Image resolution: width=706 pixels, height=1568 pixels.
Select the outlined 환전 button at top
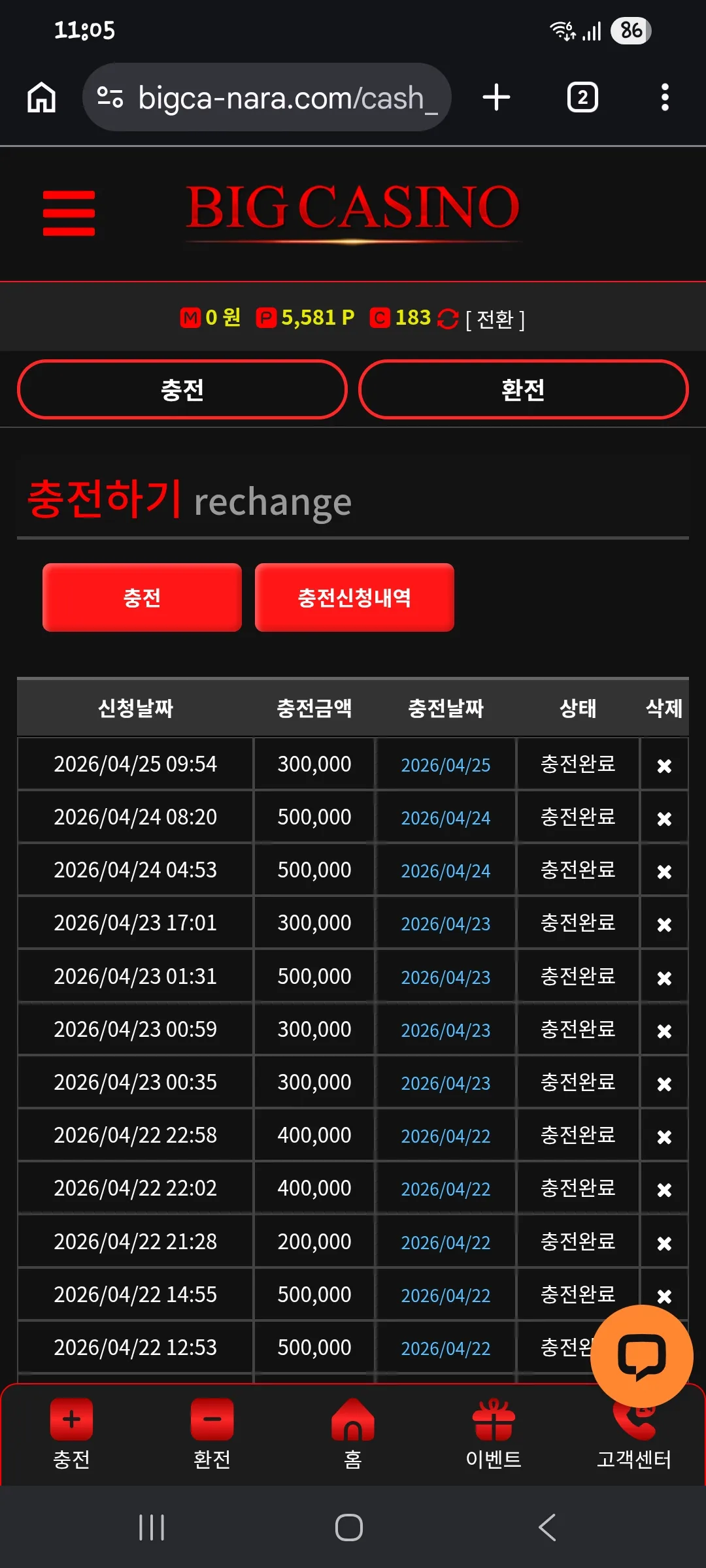[x=523, y=389]
